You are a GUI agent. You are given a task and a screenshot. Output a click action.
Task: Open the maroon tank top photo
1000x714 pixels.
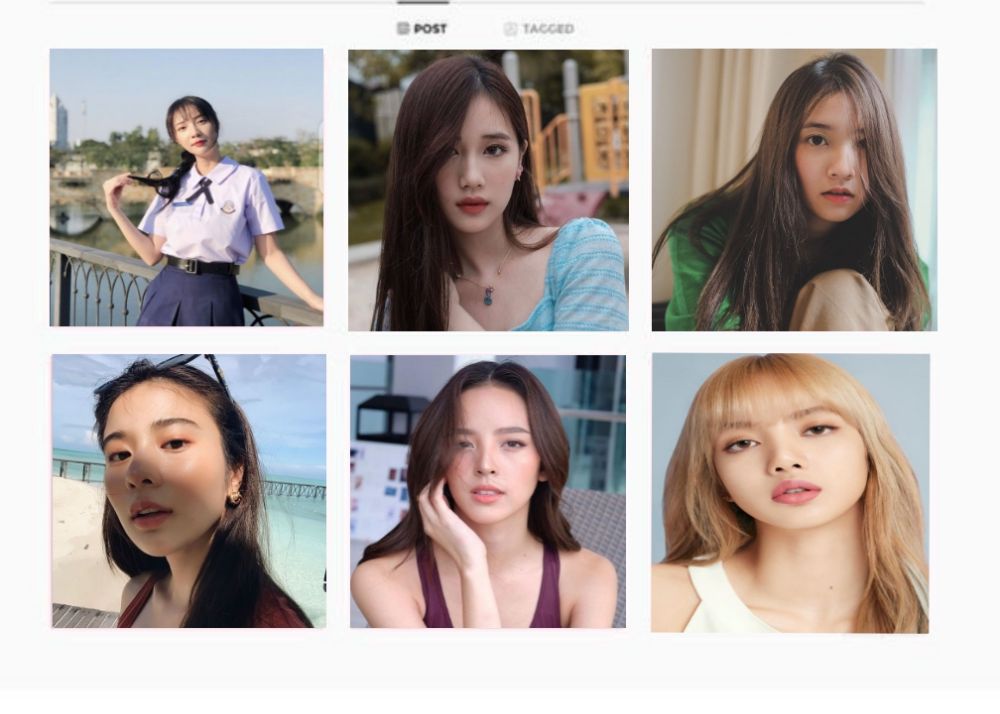[x=488, y=491]
